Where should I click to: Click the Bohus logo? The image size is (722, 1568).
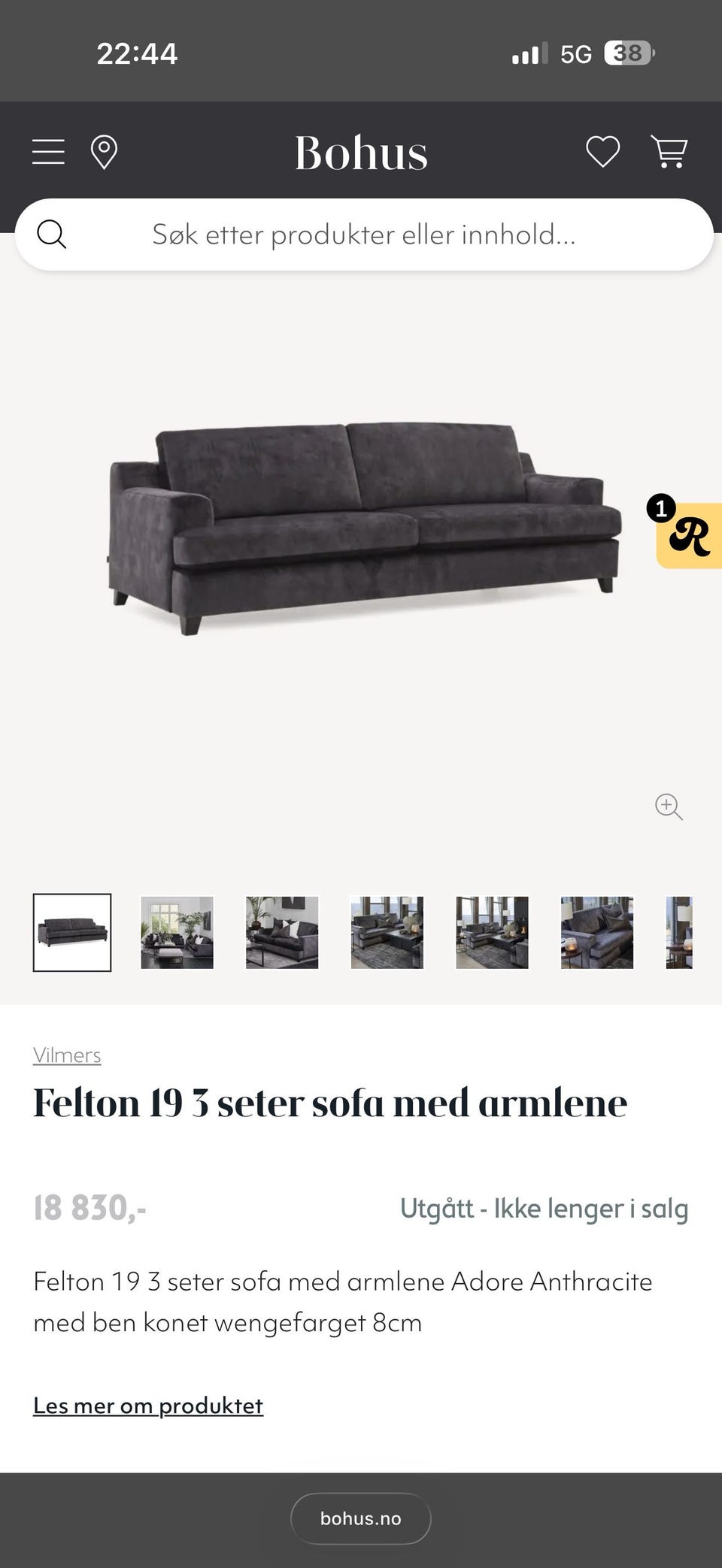(x=361, y=153)
